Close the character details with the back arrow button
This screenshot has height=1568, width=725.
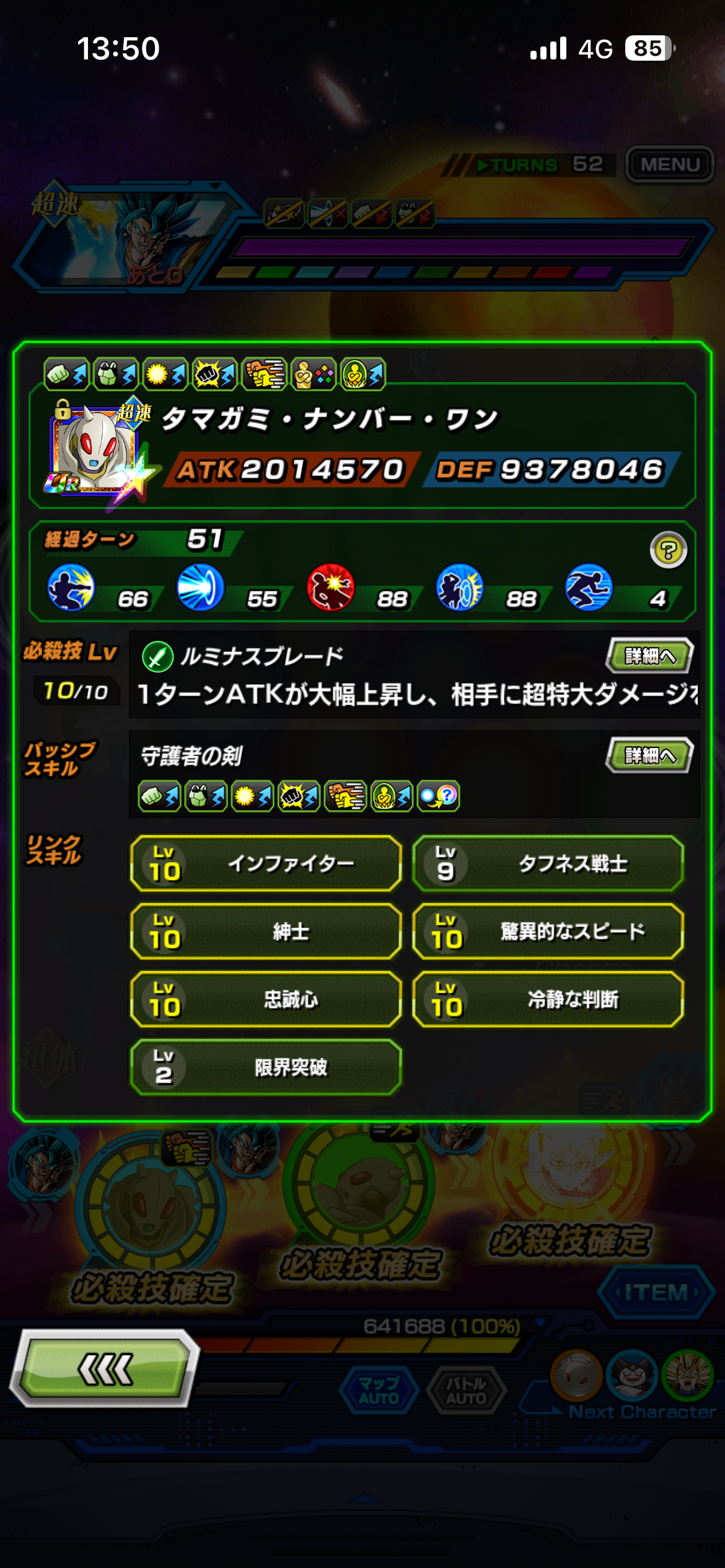tap(104, 1369)
